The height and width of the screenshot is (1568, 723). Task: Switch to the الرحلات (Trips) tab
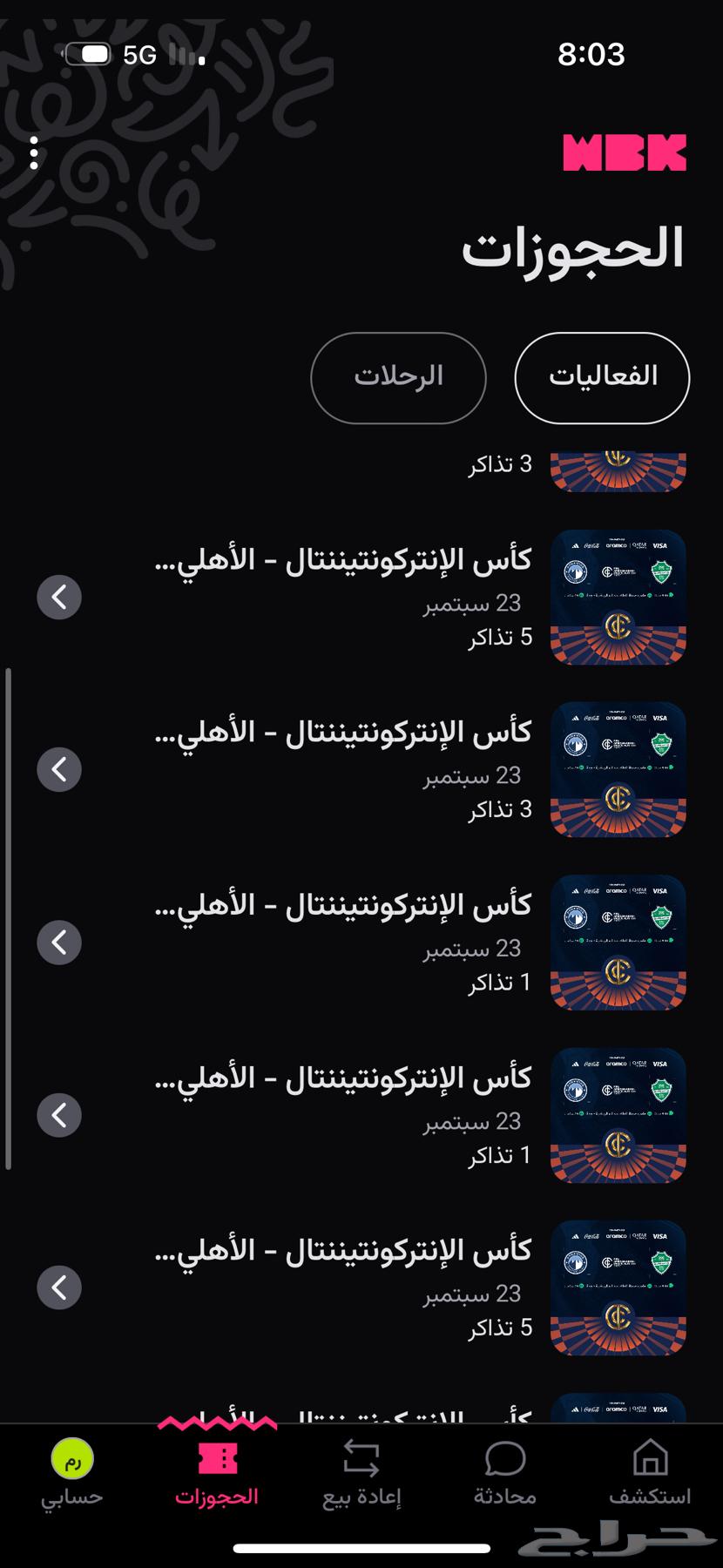(397, 377)
